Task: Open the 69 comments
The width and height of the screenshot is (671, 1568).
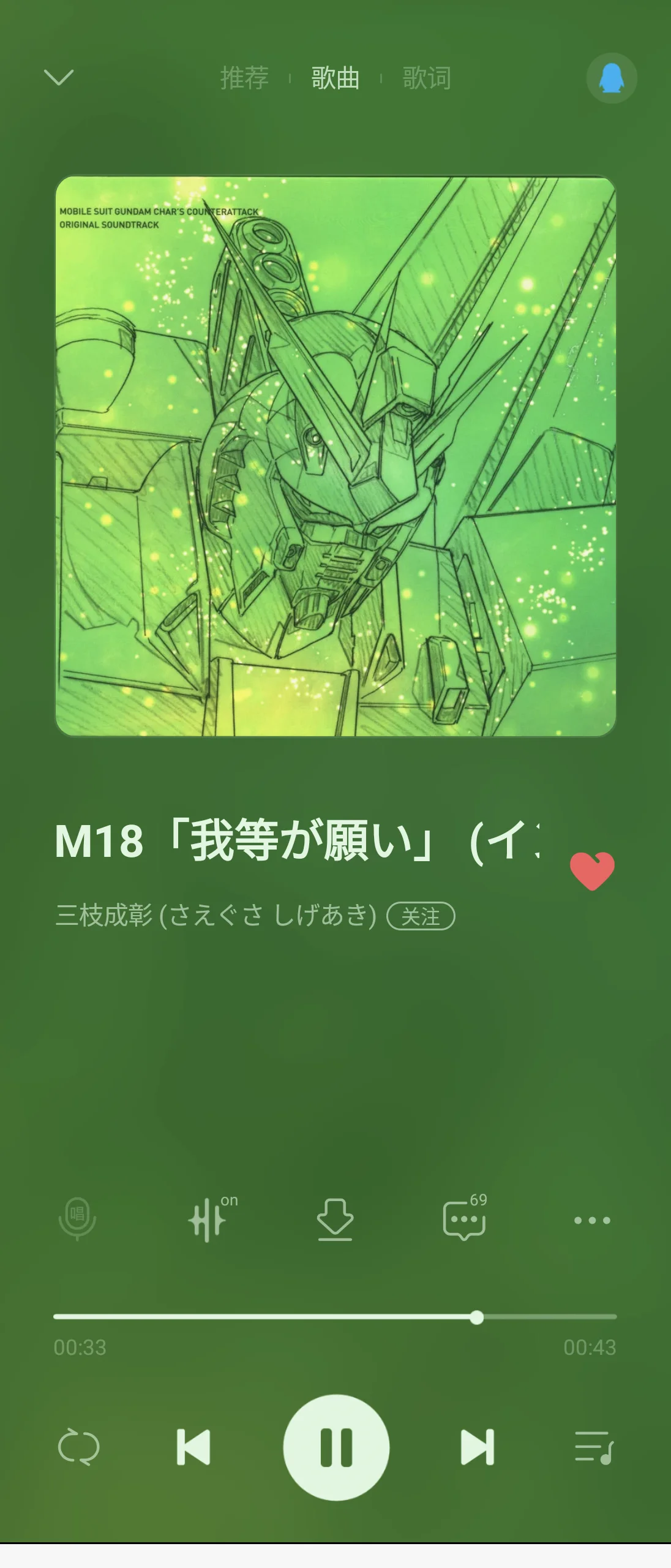Action: (464, 1219)
